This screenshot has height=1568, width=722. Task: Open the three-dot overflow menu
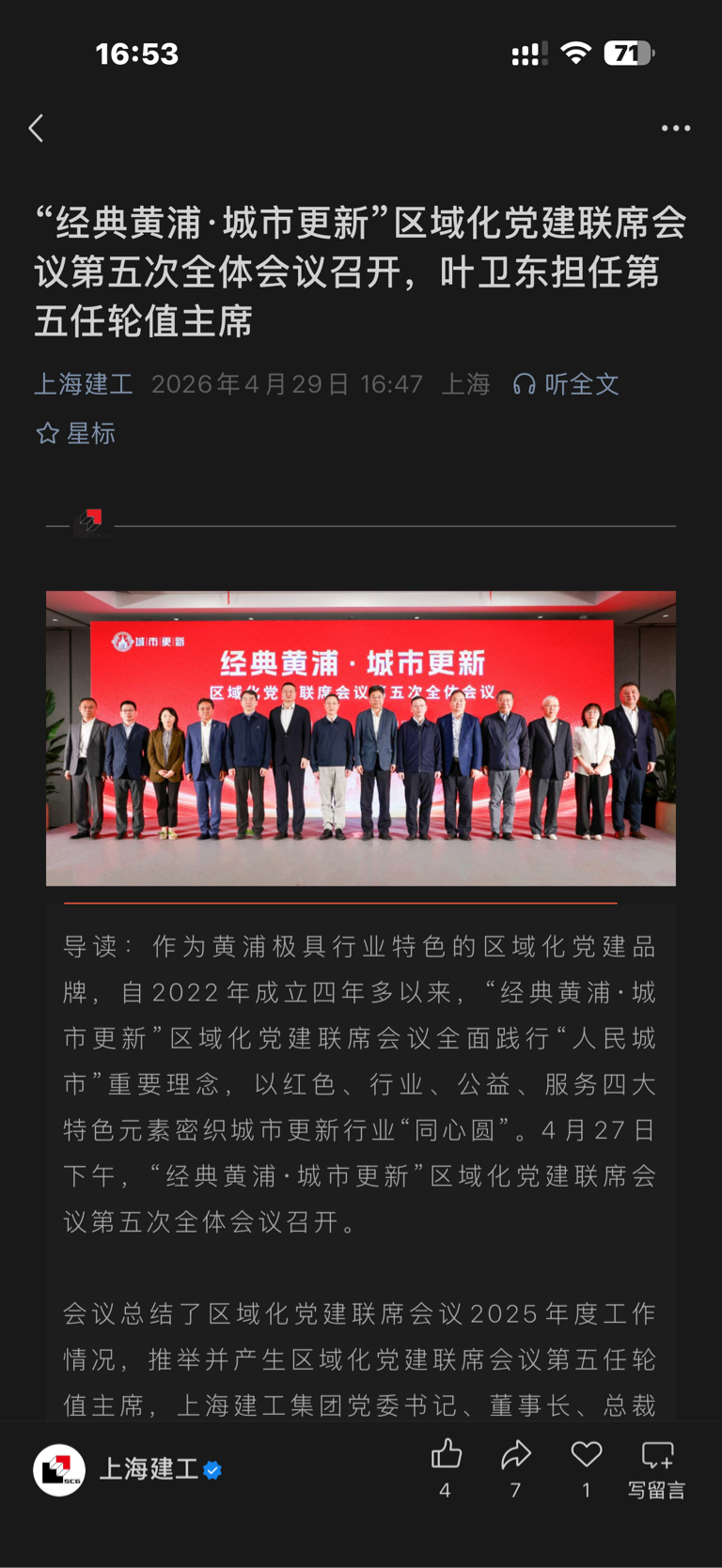pos(676,128)
